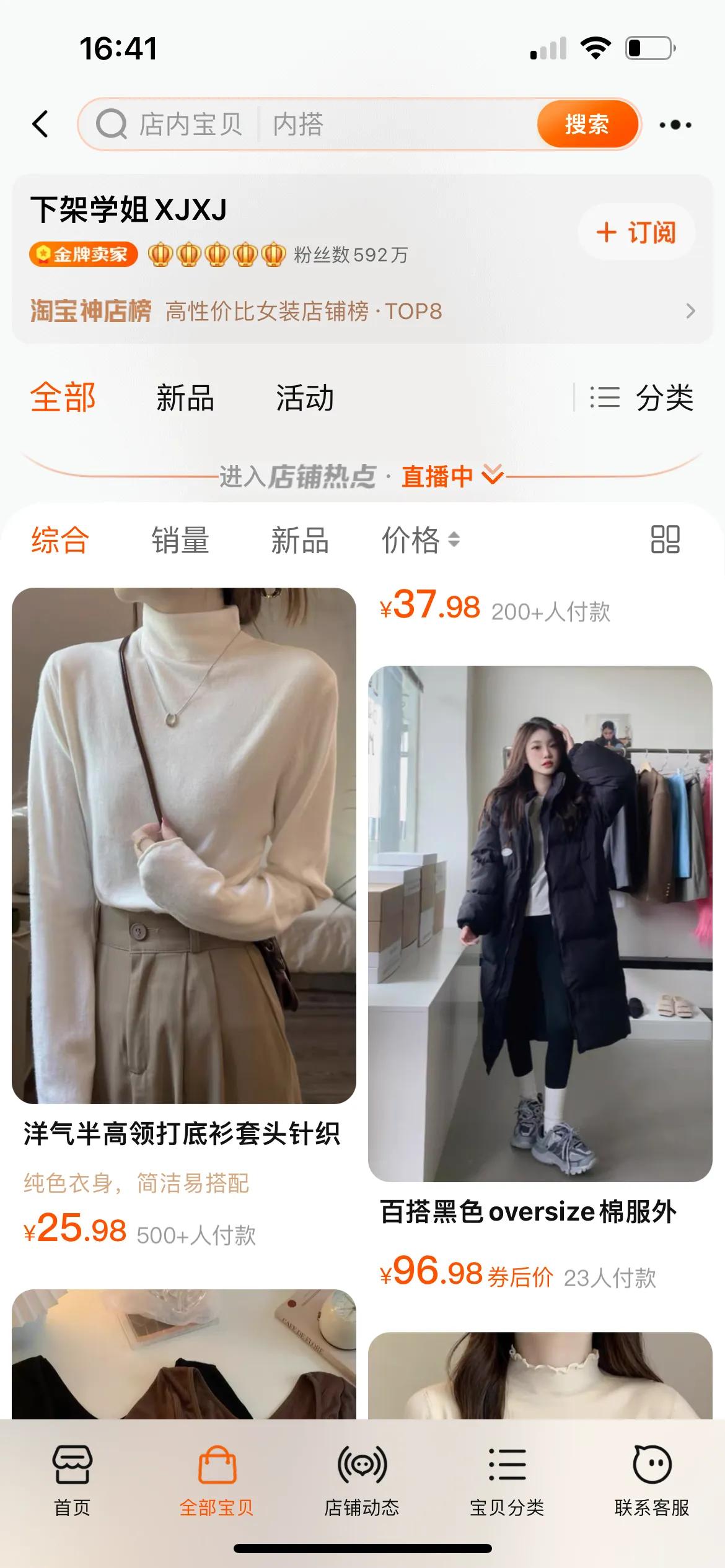Open the 洋气半高领打底衫 product card
Image resolution: width=725 pixels, height=1568 pixels.
point(183,917)
